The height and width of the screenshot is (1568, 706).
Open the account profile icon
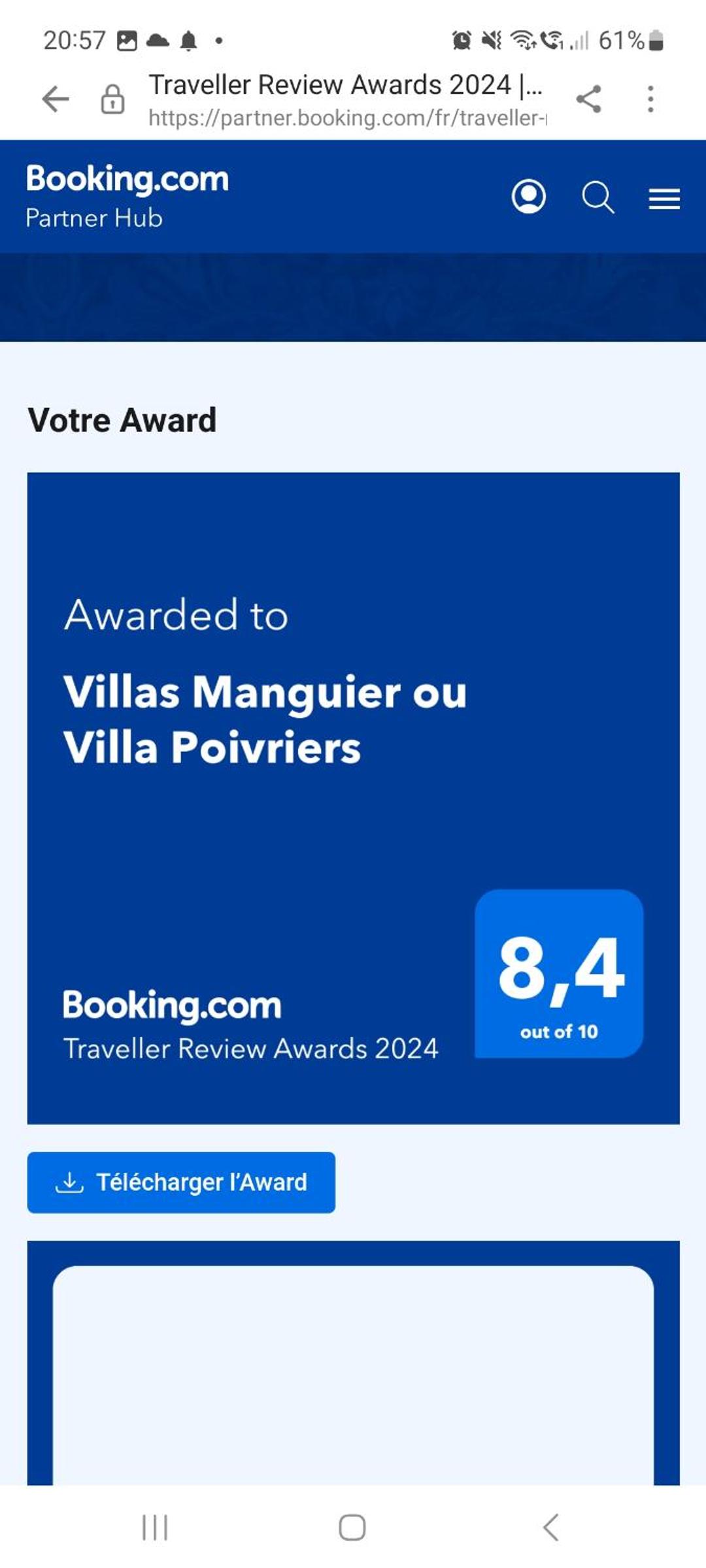point(528,197)
